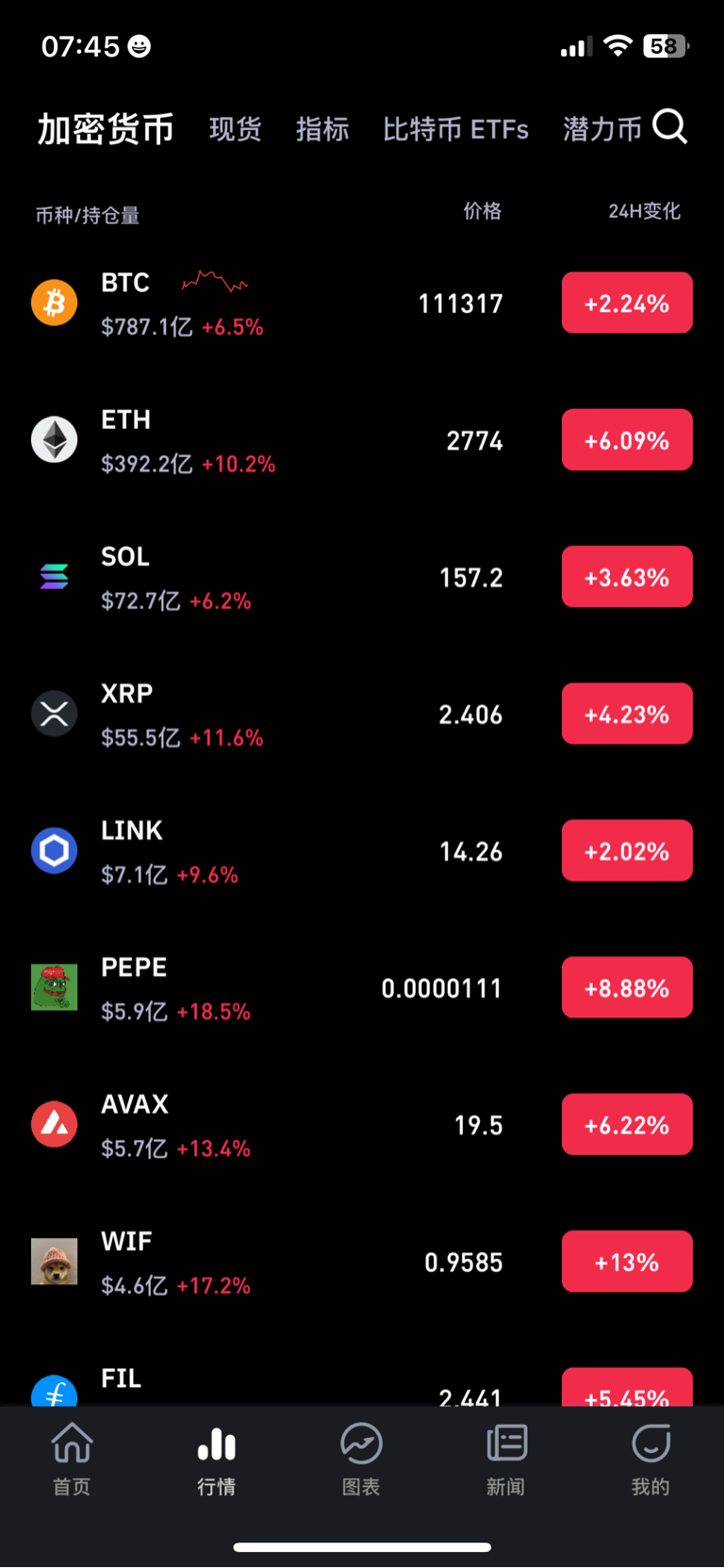Open the ETH coin details
The height and width of the screenshot is (1568, 724).
(362, 439)
